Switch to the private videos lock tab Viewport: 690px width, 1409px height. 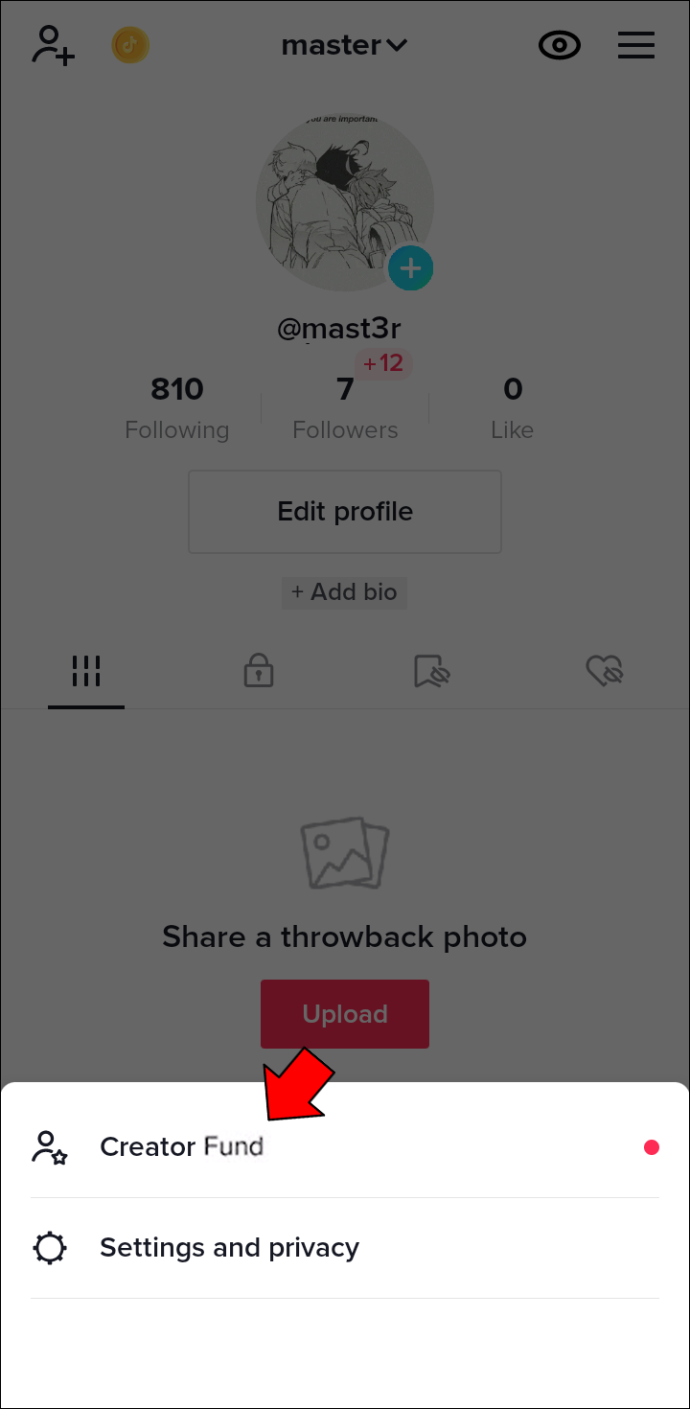[259, 671]
